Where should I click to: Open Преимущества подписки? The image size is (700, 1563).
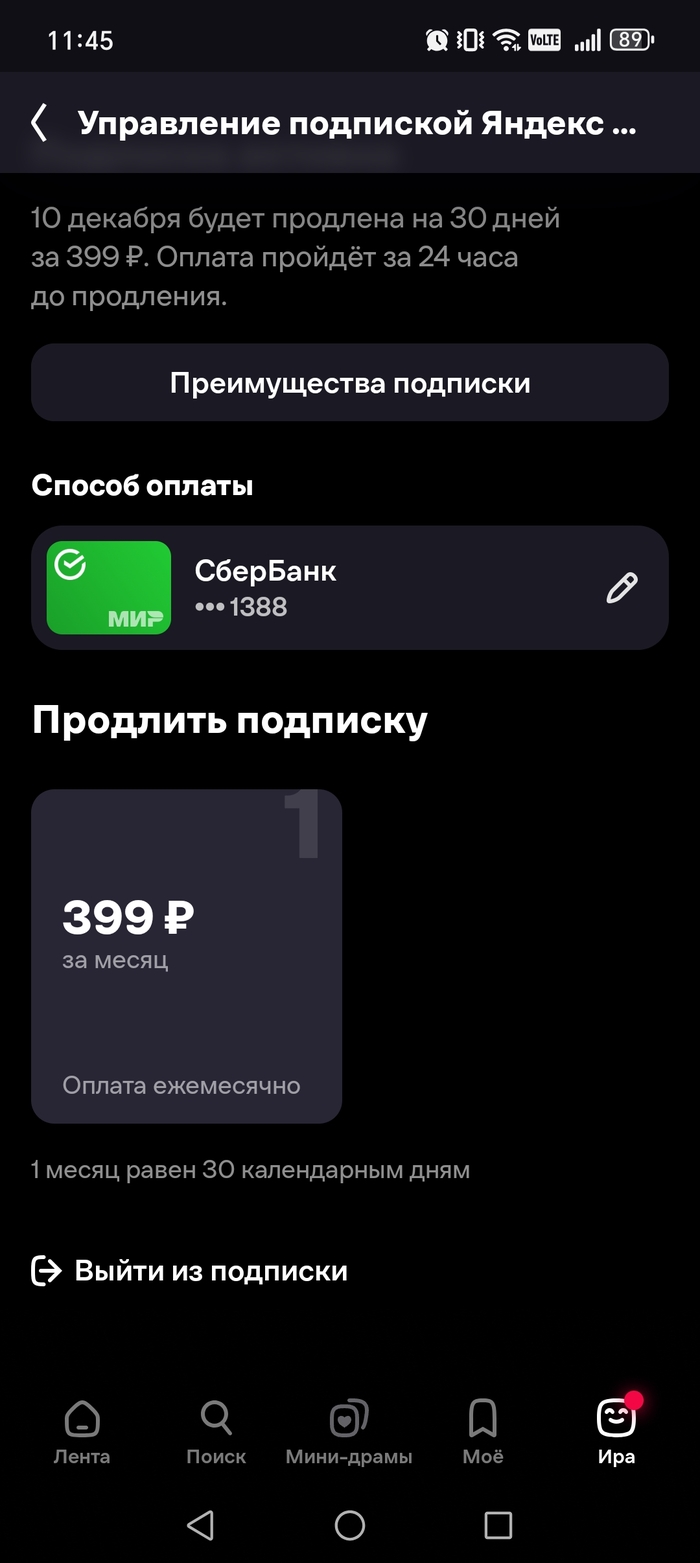(x=349, y=384)
